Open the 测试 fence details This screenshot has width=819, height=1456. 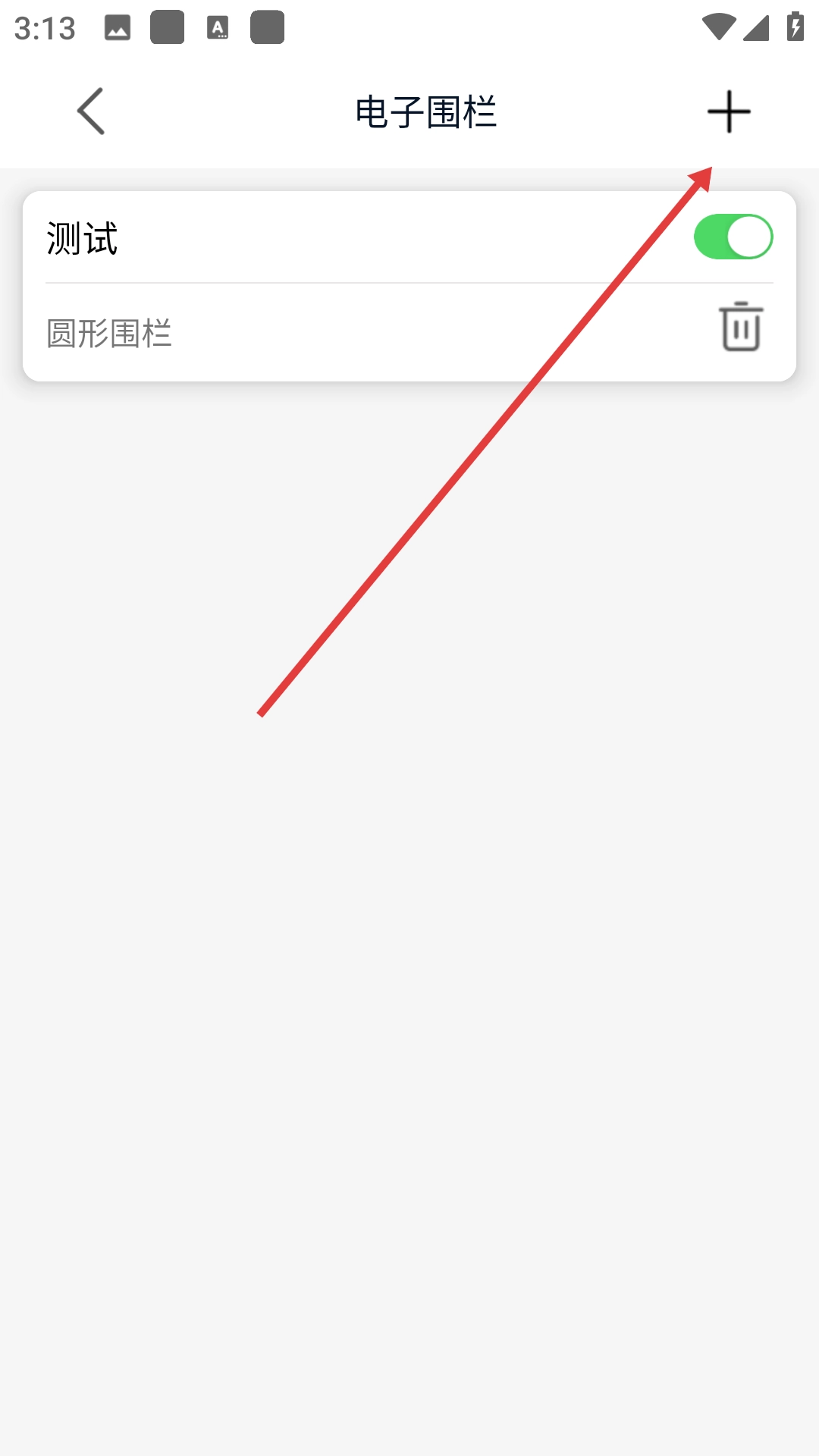point(303,238)
